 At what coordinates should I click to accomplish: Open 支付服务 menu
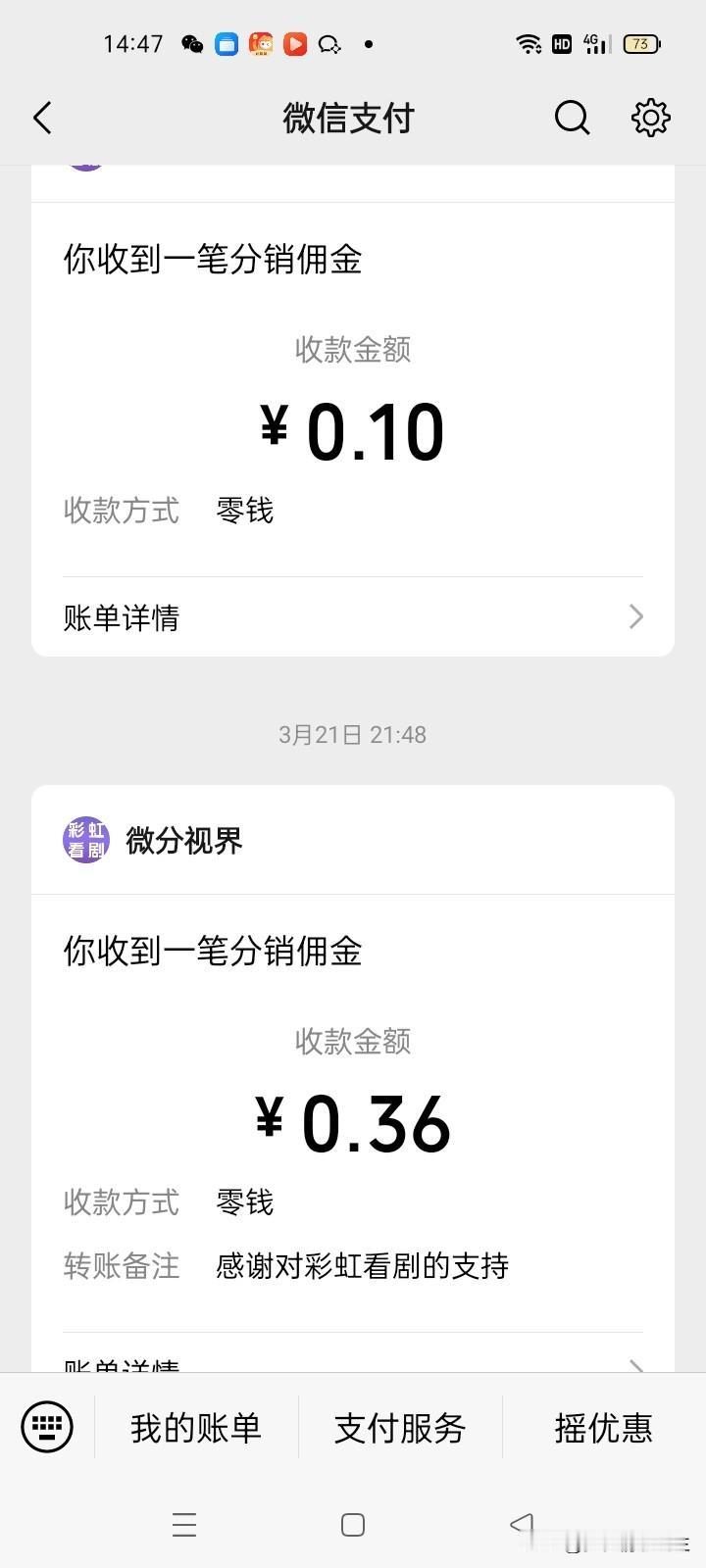click(x=400, y=1428)
